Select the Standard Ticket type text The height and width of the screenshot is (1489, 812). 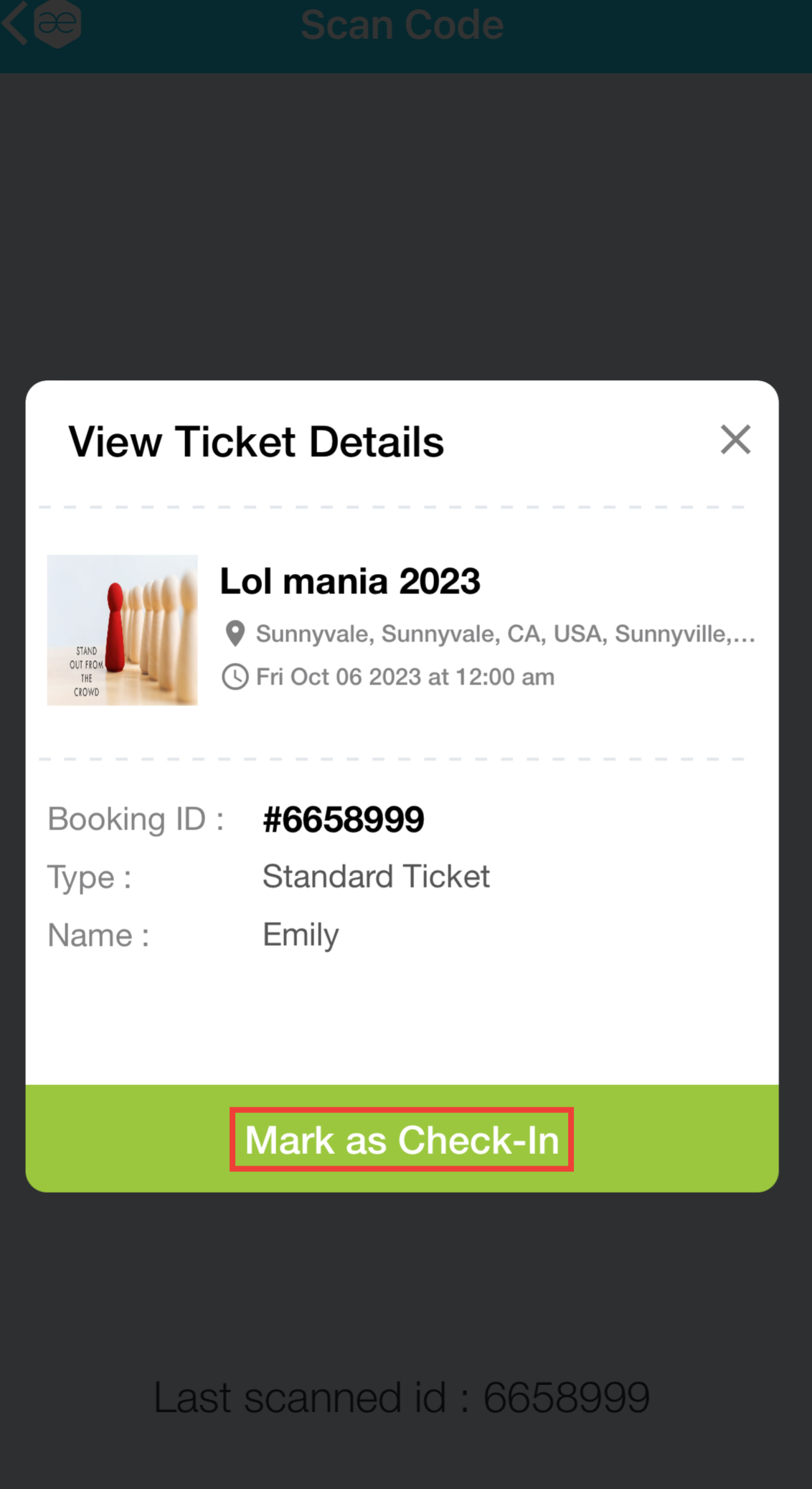pyautogui.click(x=376, y=876)
